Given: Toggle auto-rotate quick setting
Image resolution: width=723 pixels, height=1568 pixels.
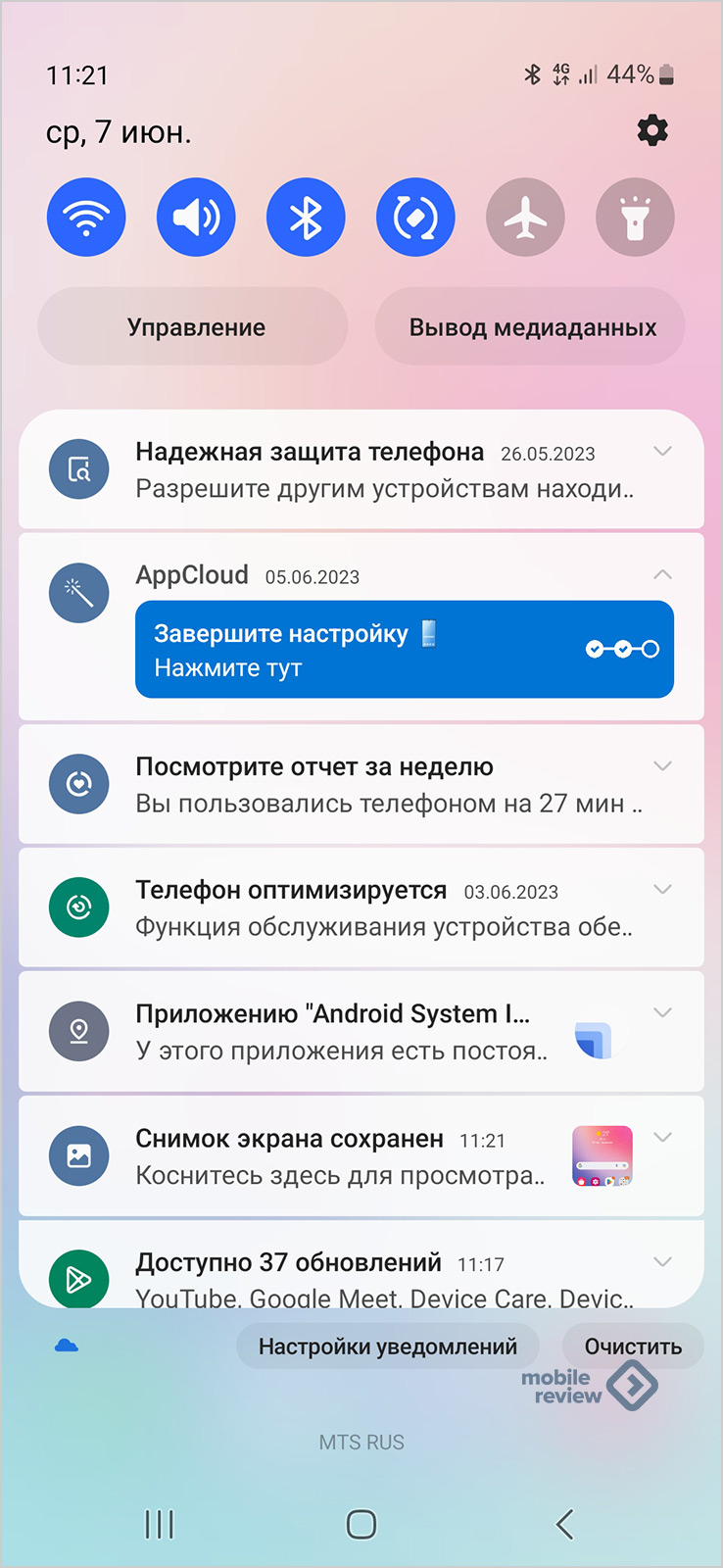Looking at the screenshot, I should coord(415,218).
